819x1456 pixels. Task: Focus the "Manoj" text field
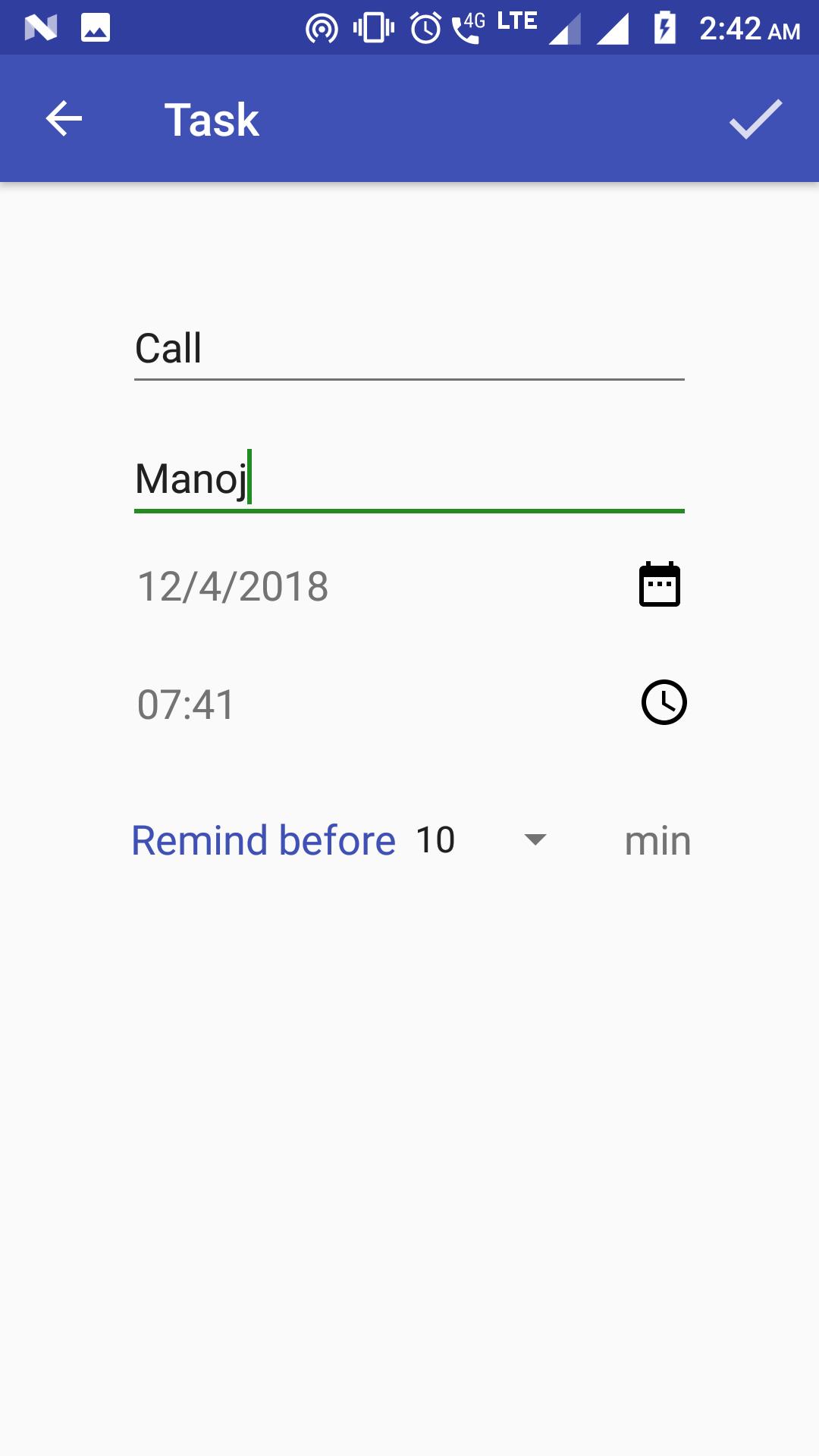pos(409,479)
